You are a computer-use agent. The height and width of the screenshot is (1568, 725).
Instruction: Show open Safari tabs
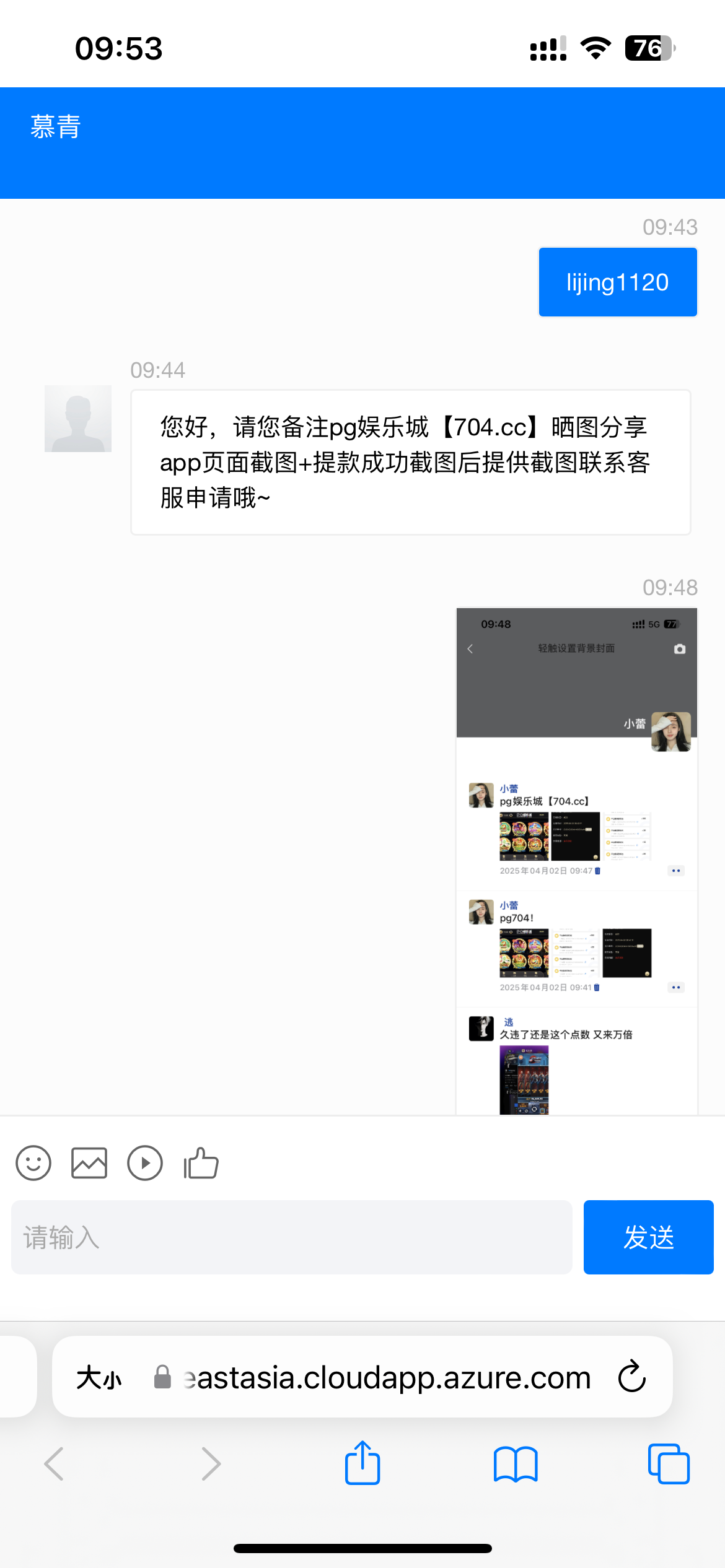tap(668, 1464)
